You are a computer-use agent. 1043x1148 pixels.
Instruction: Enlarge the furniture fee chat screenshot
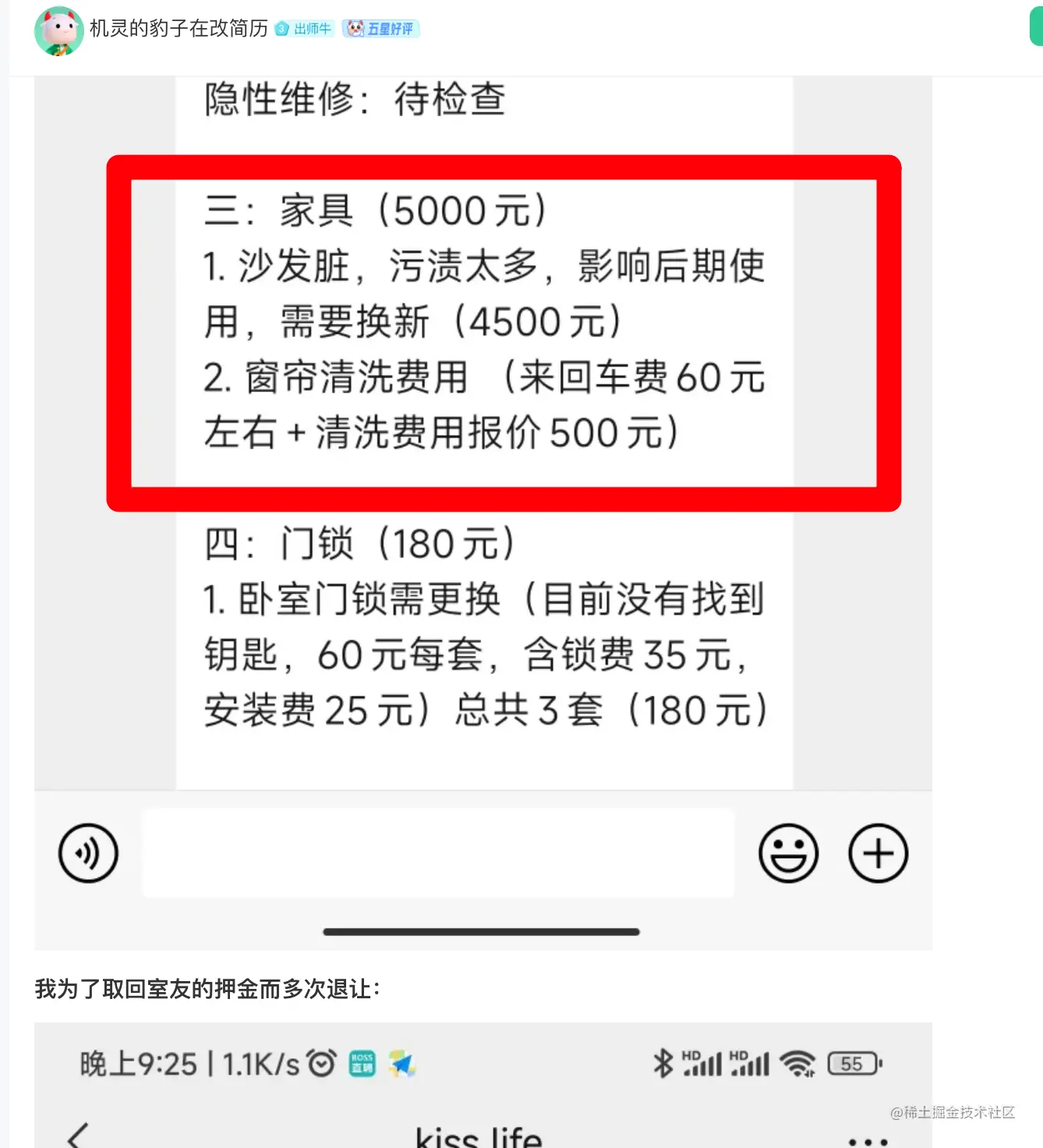(483, 468)
